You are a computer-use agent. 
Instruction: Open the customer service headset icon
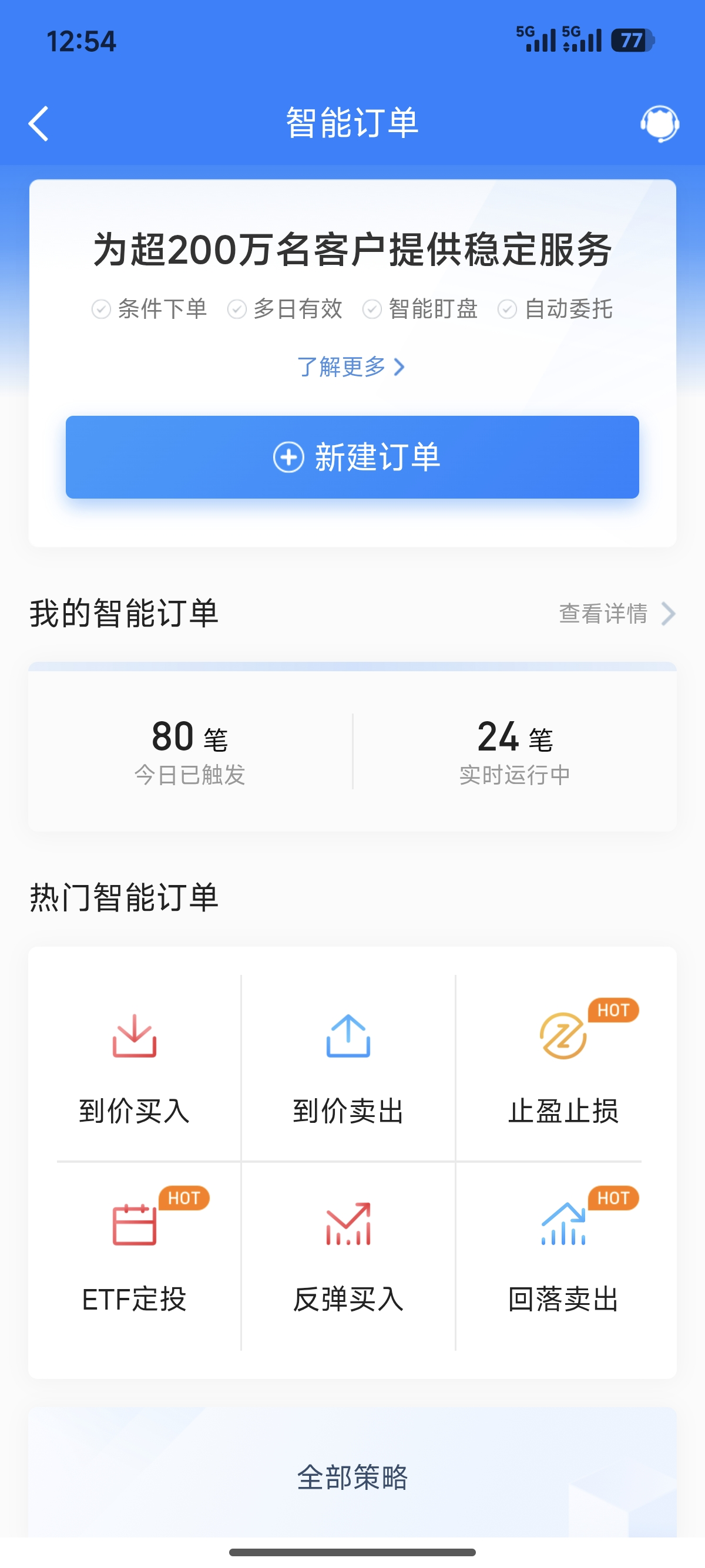(659, 123)
